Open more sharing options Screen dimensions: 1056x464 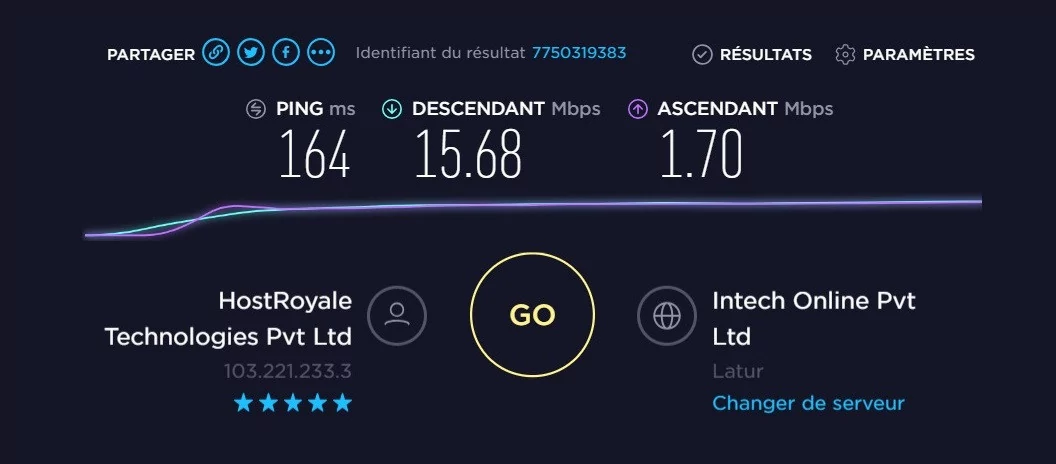tap(321, 53)
